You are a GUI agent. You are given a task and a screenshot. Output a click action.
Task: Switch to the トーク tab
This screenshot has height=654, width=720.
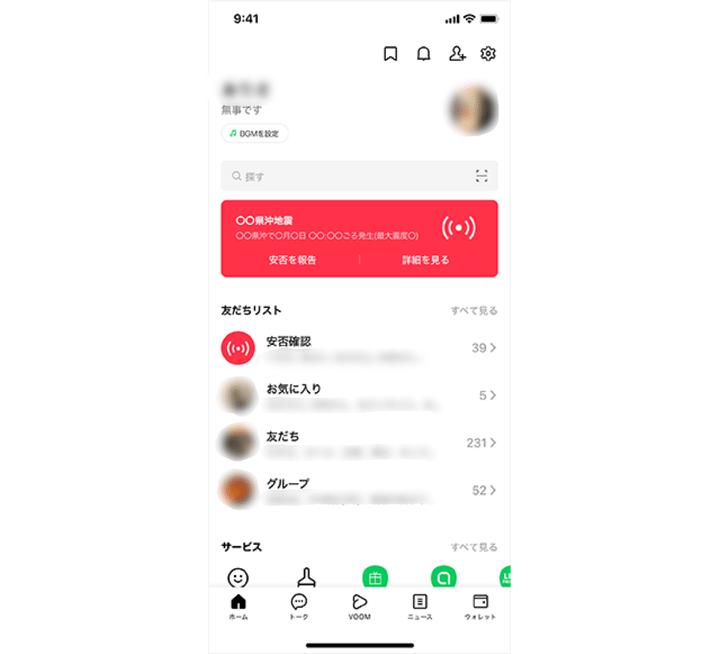(298, 606)
